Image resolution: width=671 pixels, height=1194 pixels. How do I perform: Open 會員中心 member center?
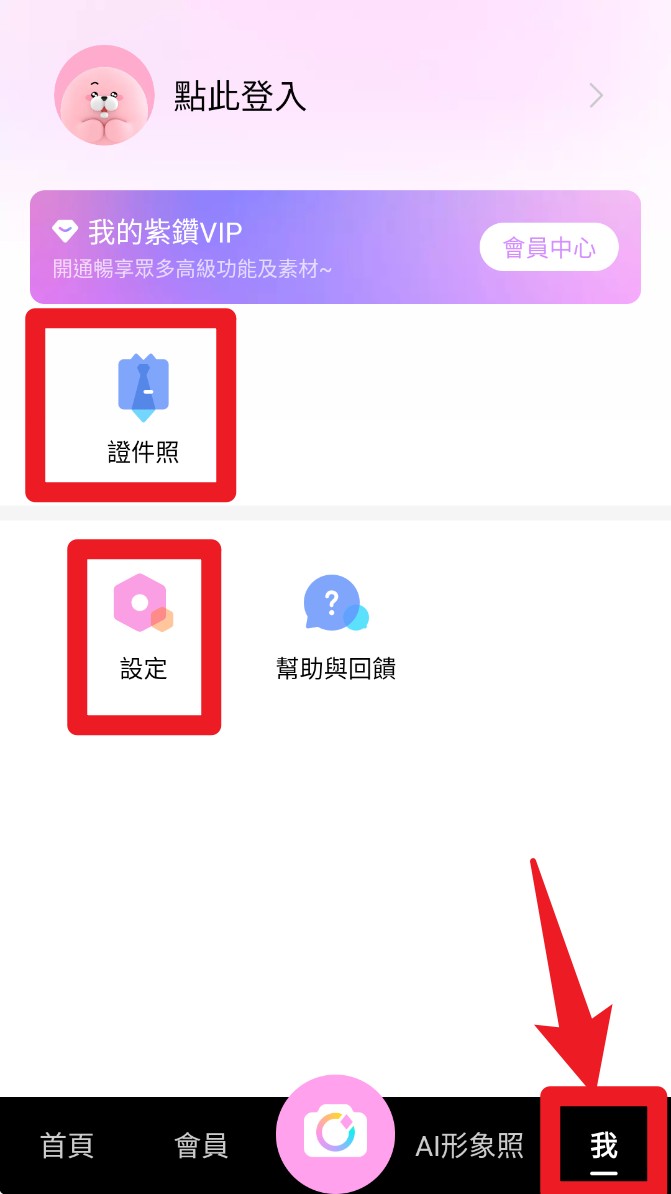[549, 247]
